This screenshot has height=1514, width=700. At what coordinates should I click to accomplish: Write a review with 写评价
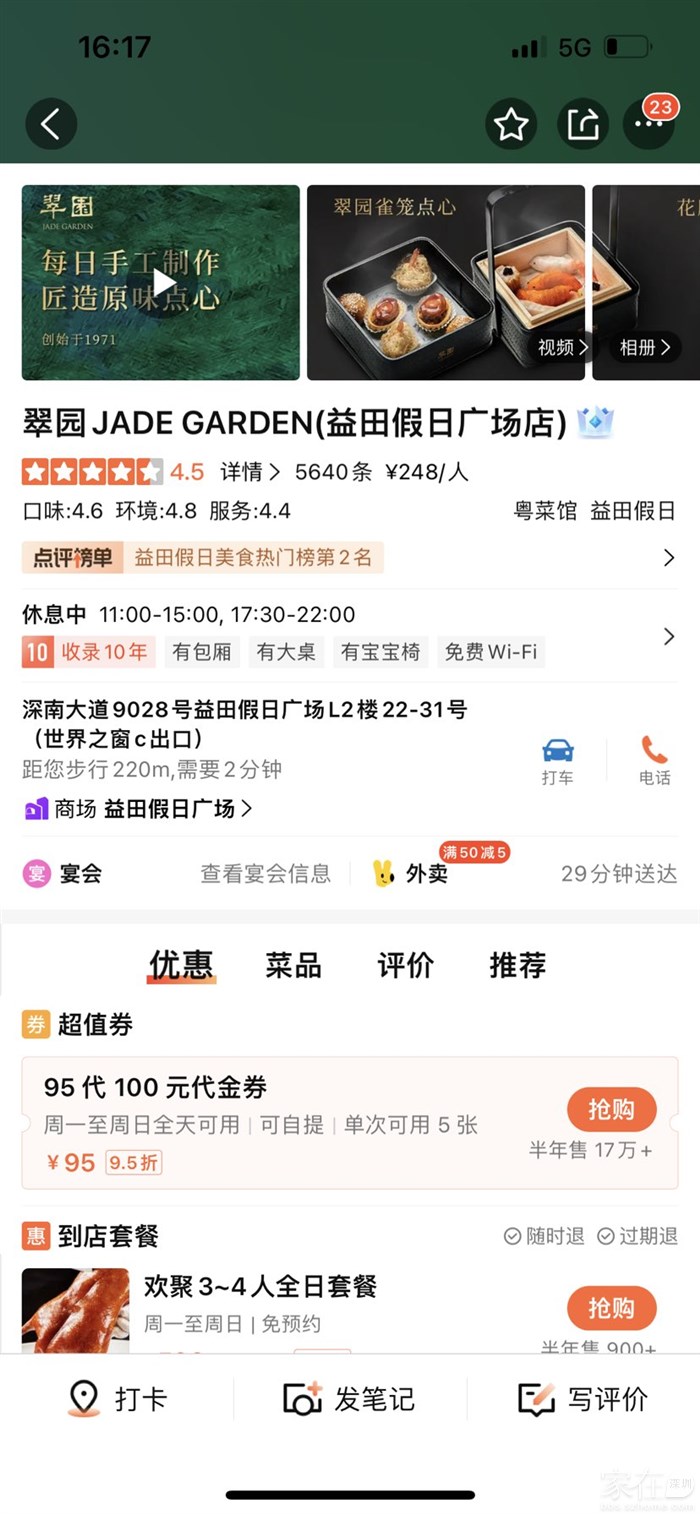pos(583,1398)
